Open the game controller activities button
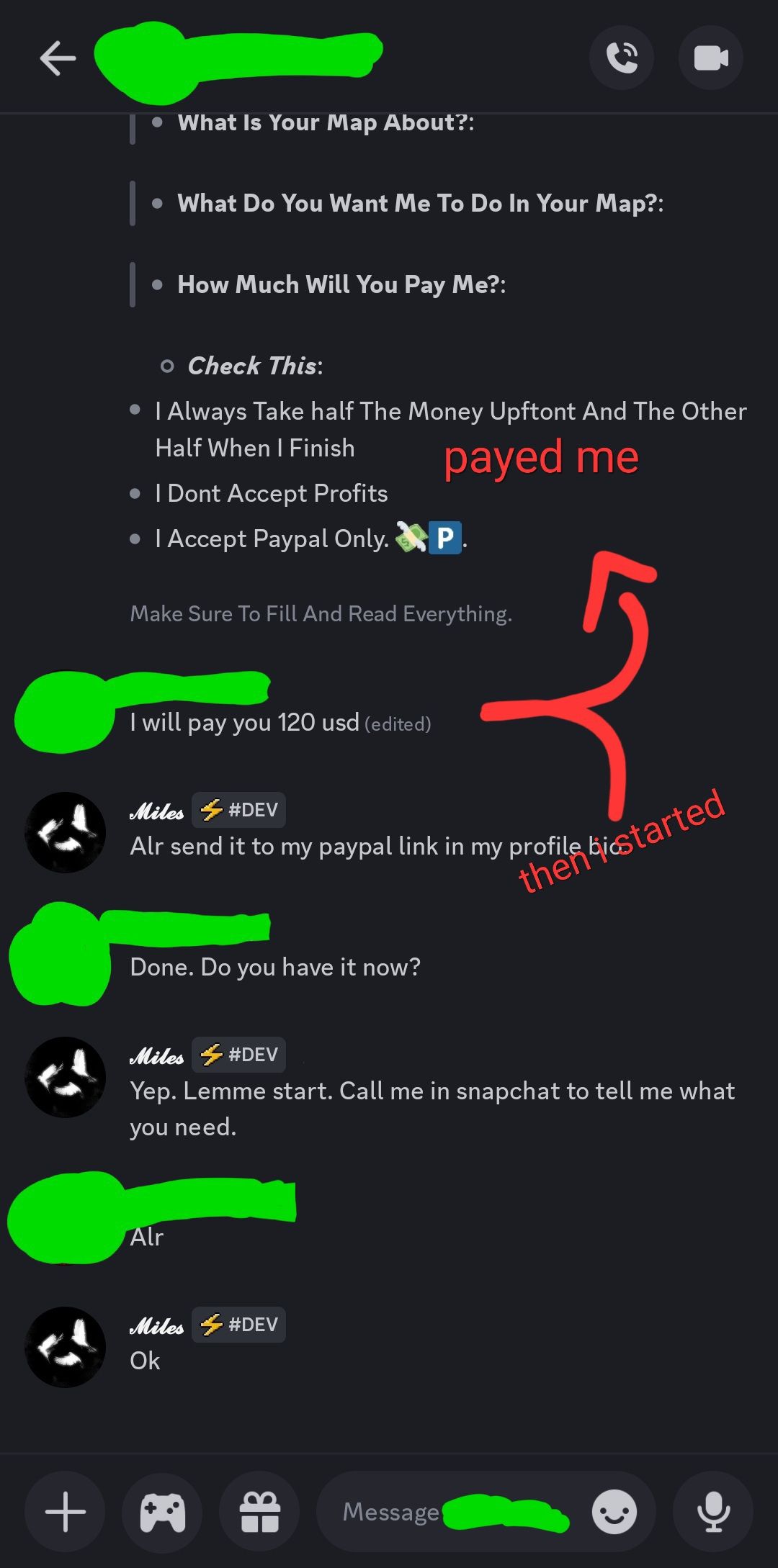The image size is (778, 1568). point(162,1512)
